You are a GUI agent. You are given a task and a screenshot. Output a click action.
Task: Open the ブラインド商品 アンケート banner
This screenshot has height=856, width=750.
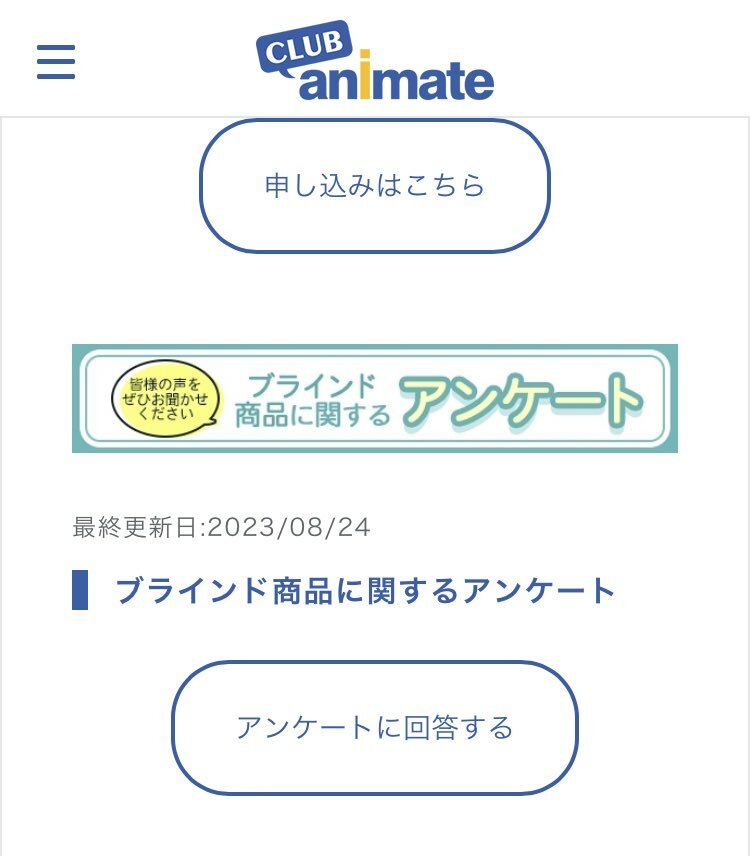point(375,398)
